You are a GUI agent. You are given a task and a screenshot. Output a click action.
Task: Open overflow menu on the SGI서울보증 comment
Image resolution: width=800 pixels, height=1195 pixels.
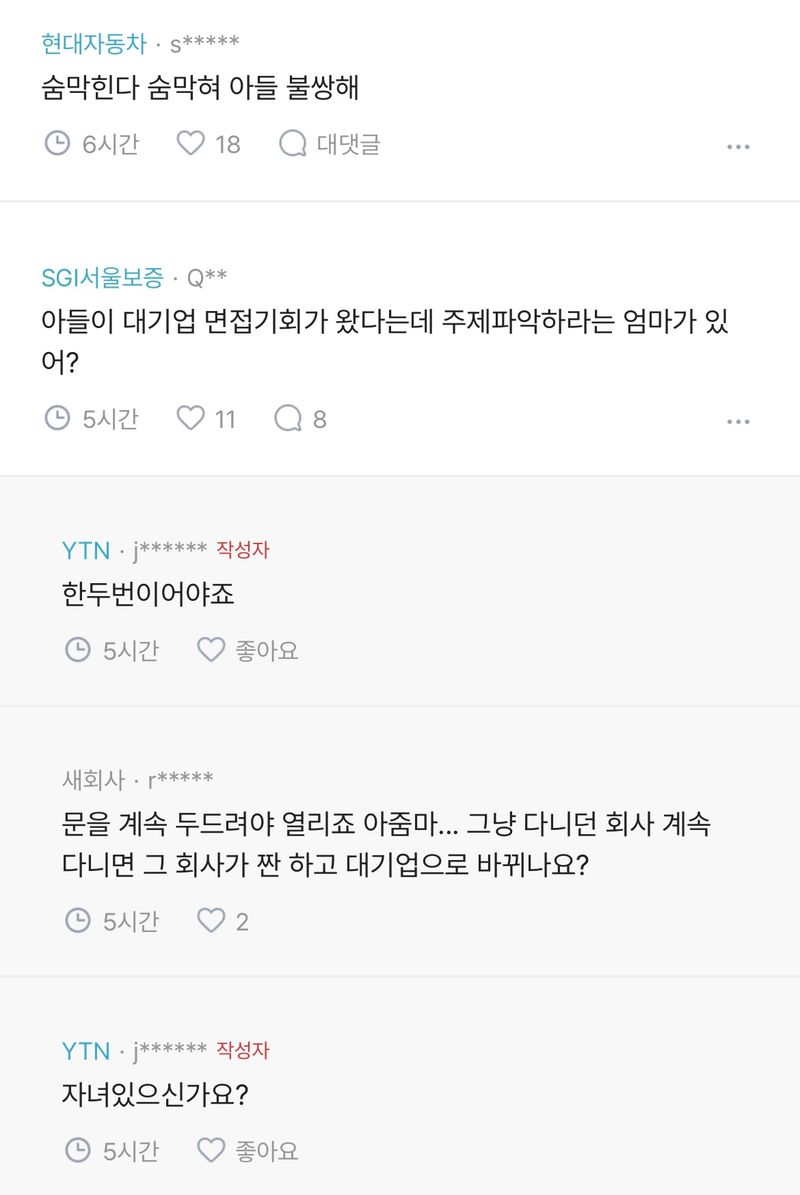[x=738, y=421]
